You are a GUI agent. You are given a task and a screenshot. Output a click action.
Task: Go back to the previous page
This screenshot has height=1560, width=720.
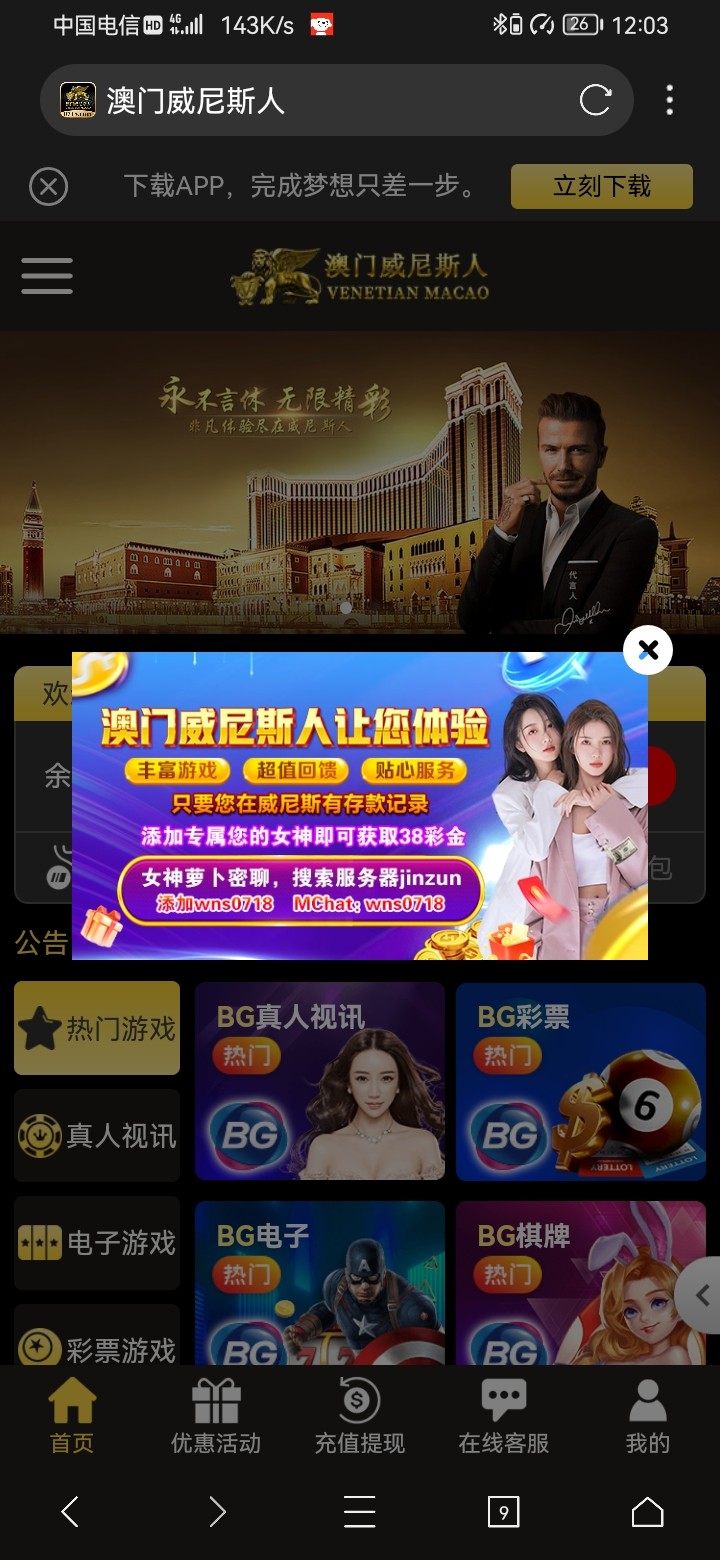click(70, 1511)
